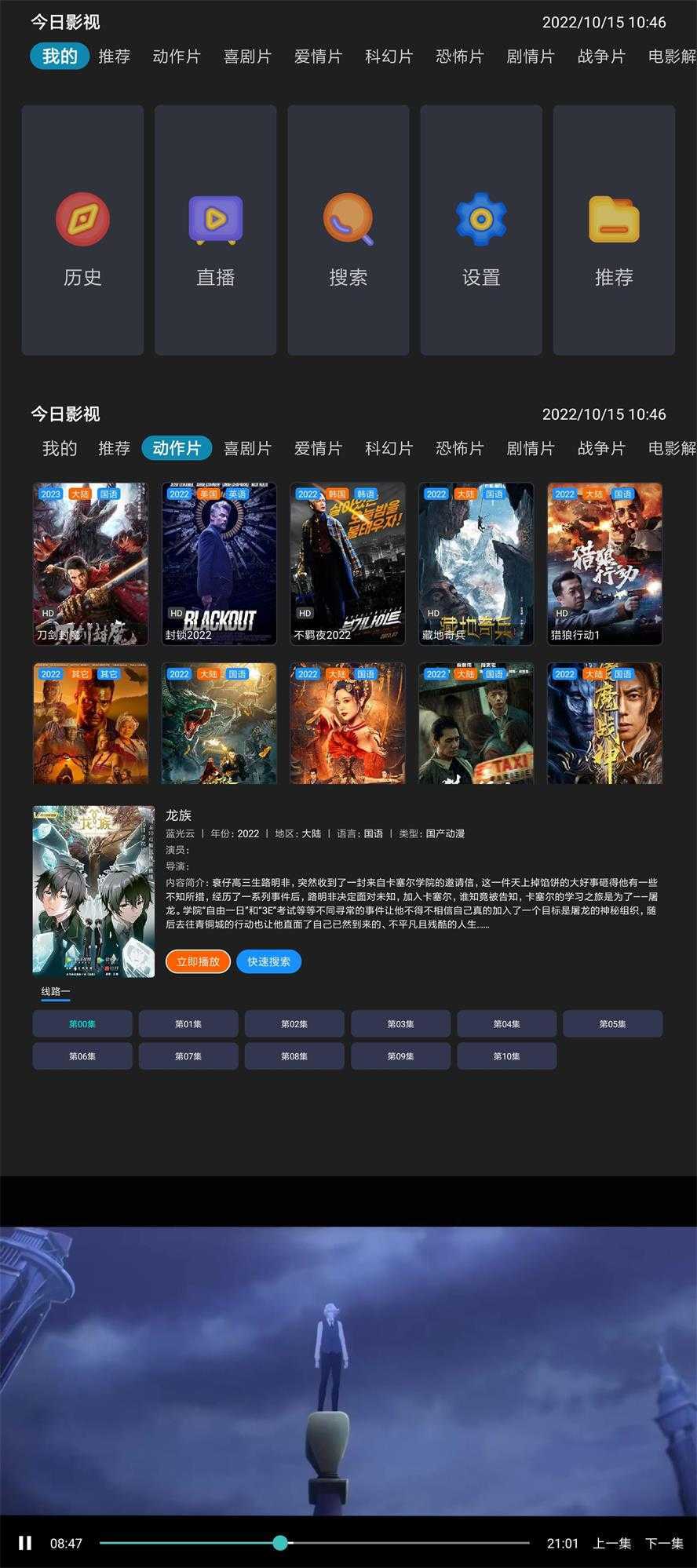Select the 战争片 tab
This screenshot has width=697, height=1568.
(x=601, y=56)
